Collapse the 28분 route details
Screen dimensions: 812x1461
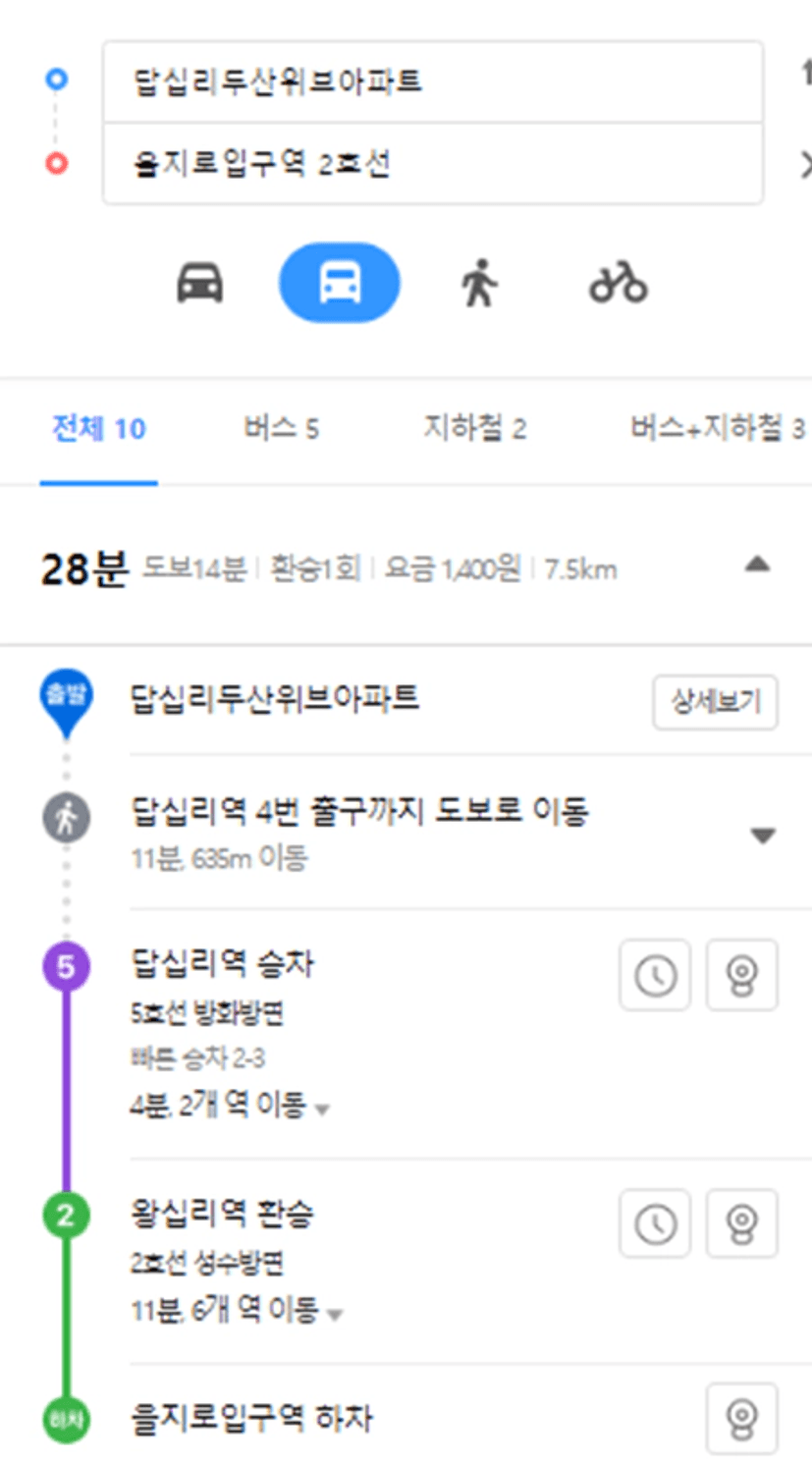[x=757, y=565]
